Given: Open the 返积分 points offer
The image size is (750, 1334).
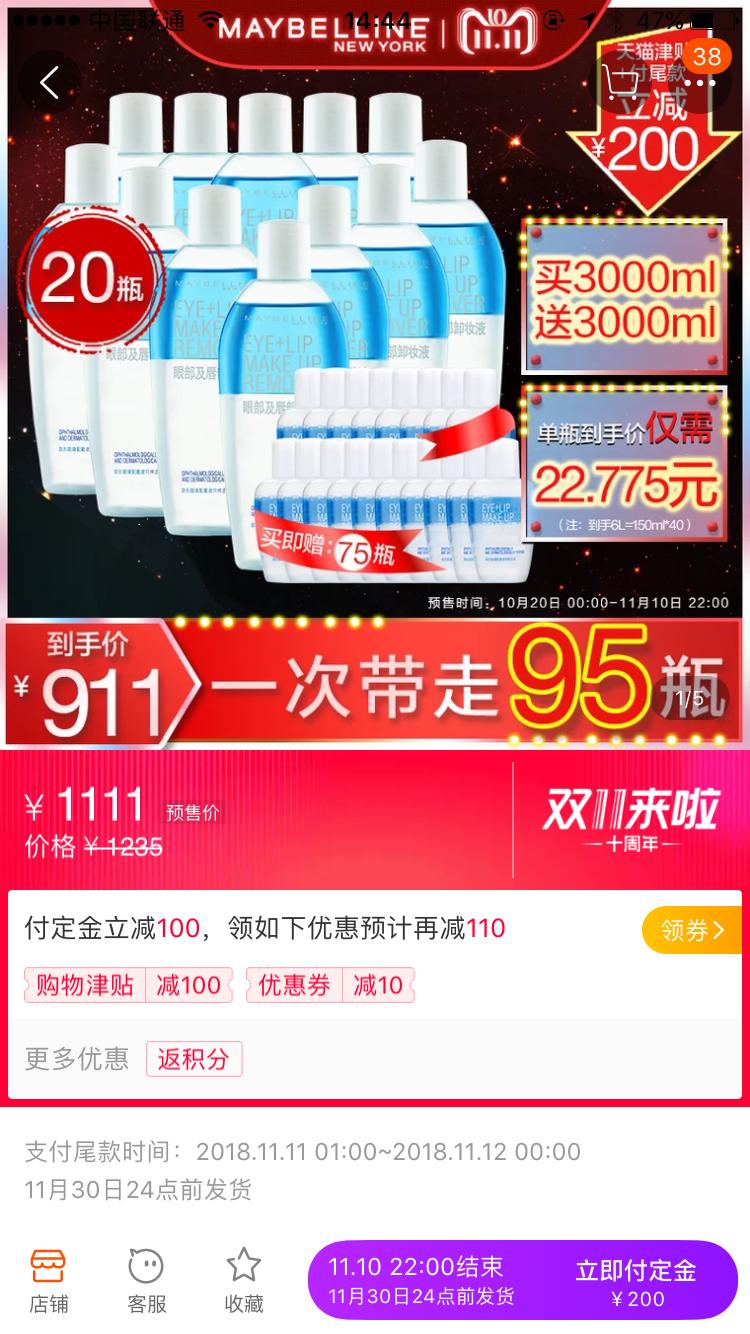Looking at the screenshot, I should click(194, 1059).
